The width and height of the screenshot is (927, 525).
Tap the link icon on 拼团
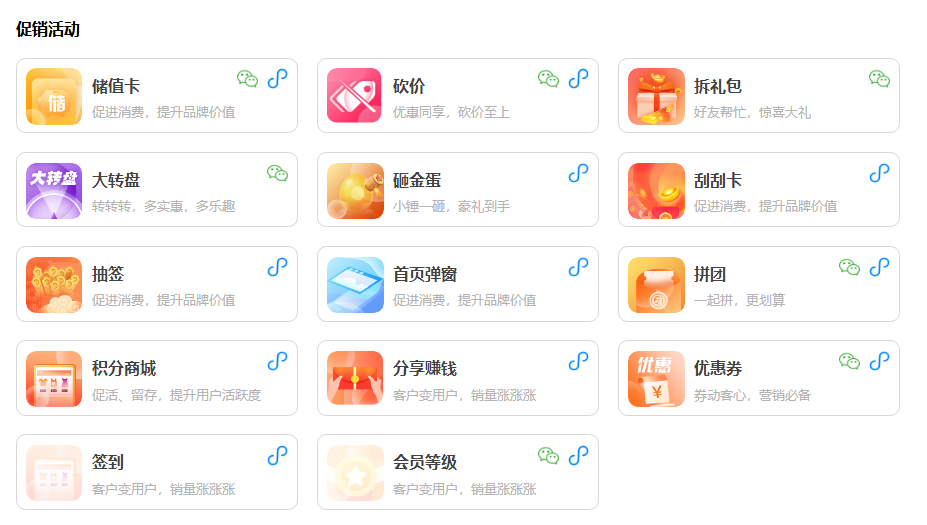click(x=879, y=267)
